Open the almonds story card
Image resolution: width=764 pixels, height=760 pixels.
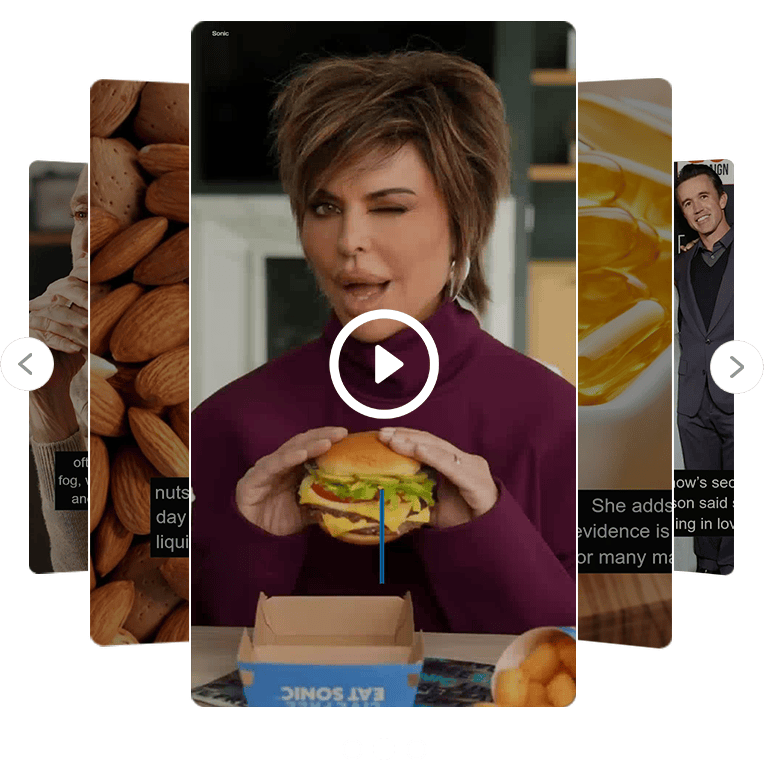(x=139, y=300)
